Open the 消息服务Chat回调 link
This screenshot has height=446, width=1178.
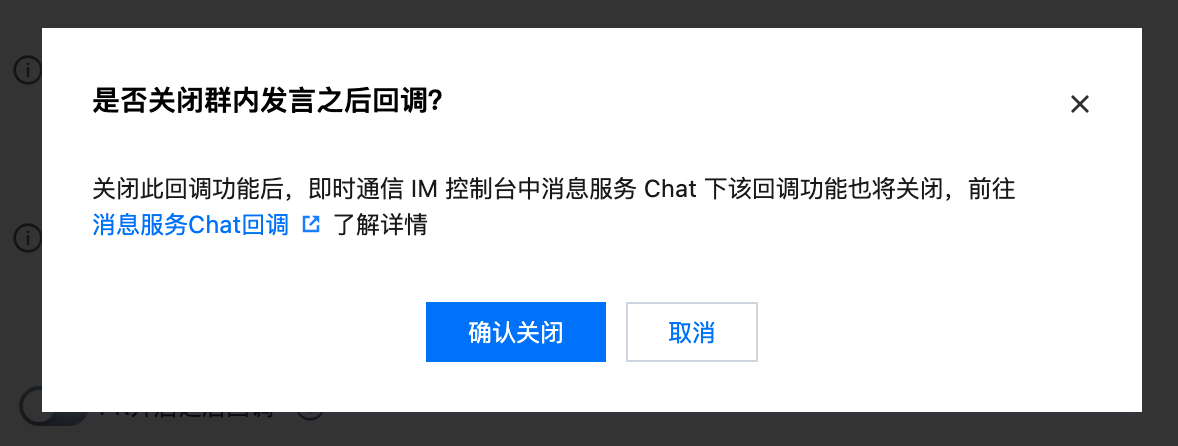pyautogui.click(x=190, y=225)
